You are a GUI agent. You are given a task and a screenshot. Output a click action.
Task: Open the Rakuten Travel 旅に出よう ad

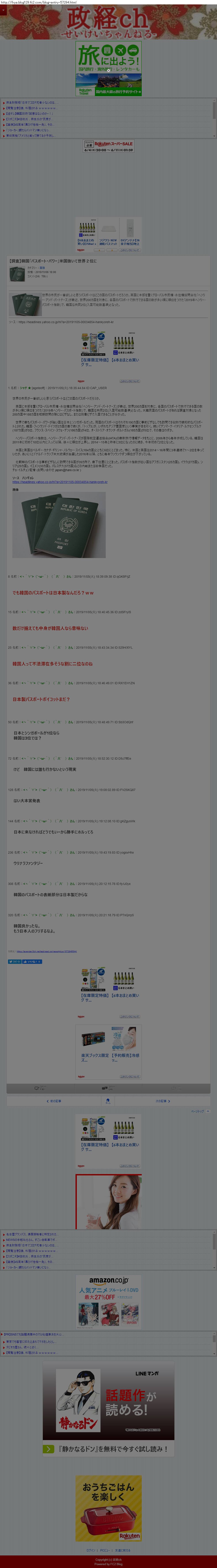[x=109, y=69]
